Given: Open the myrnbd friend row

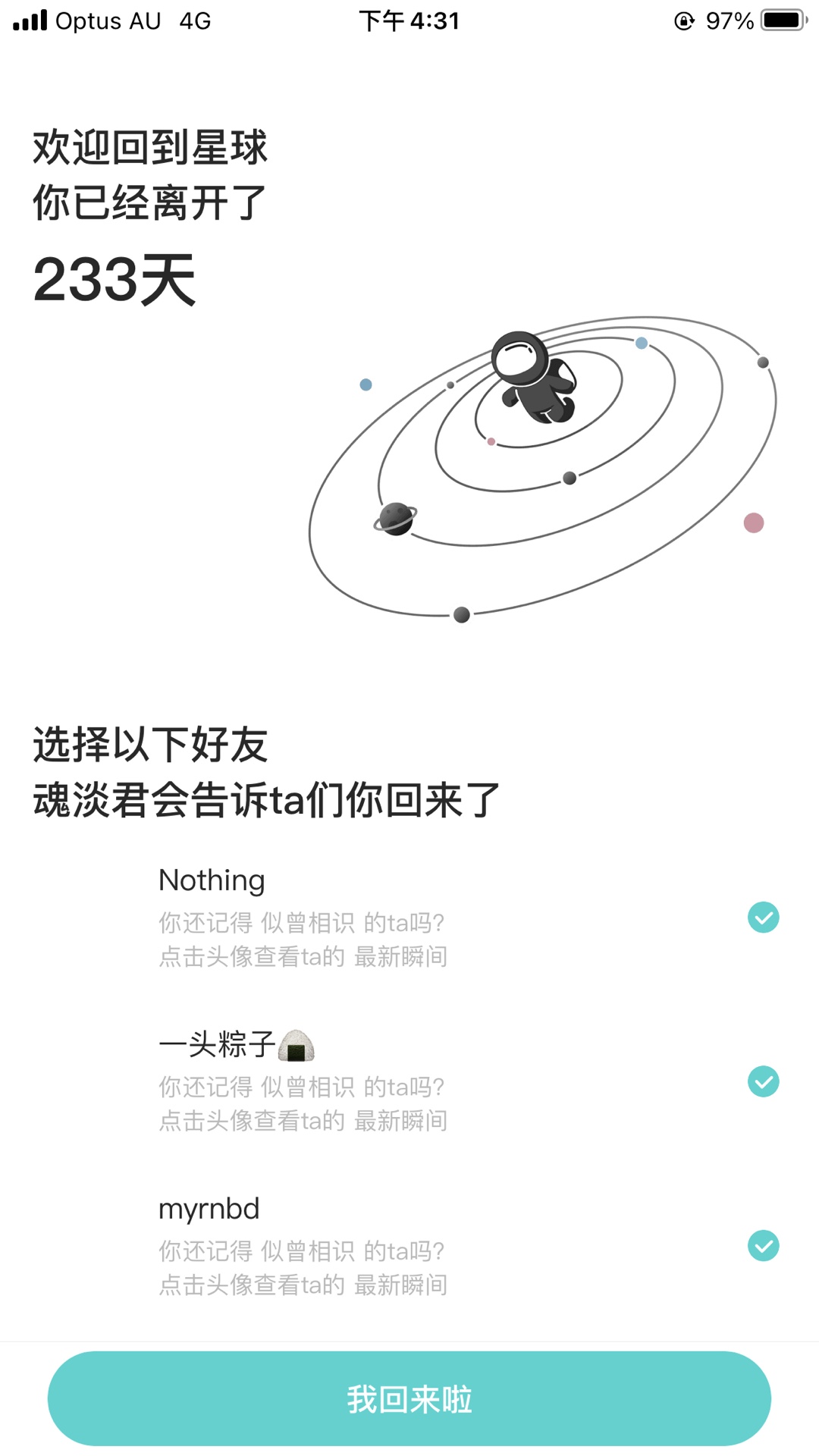Looking at the screenshot, I should 409,1245.
